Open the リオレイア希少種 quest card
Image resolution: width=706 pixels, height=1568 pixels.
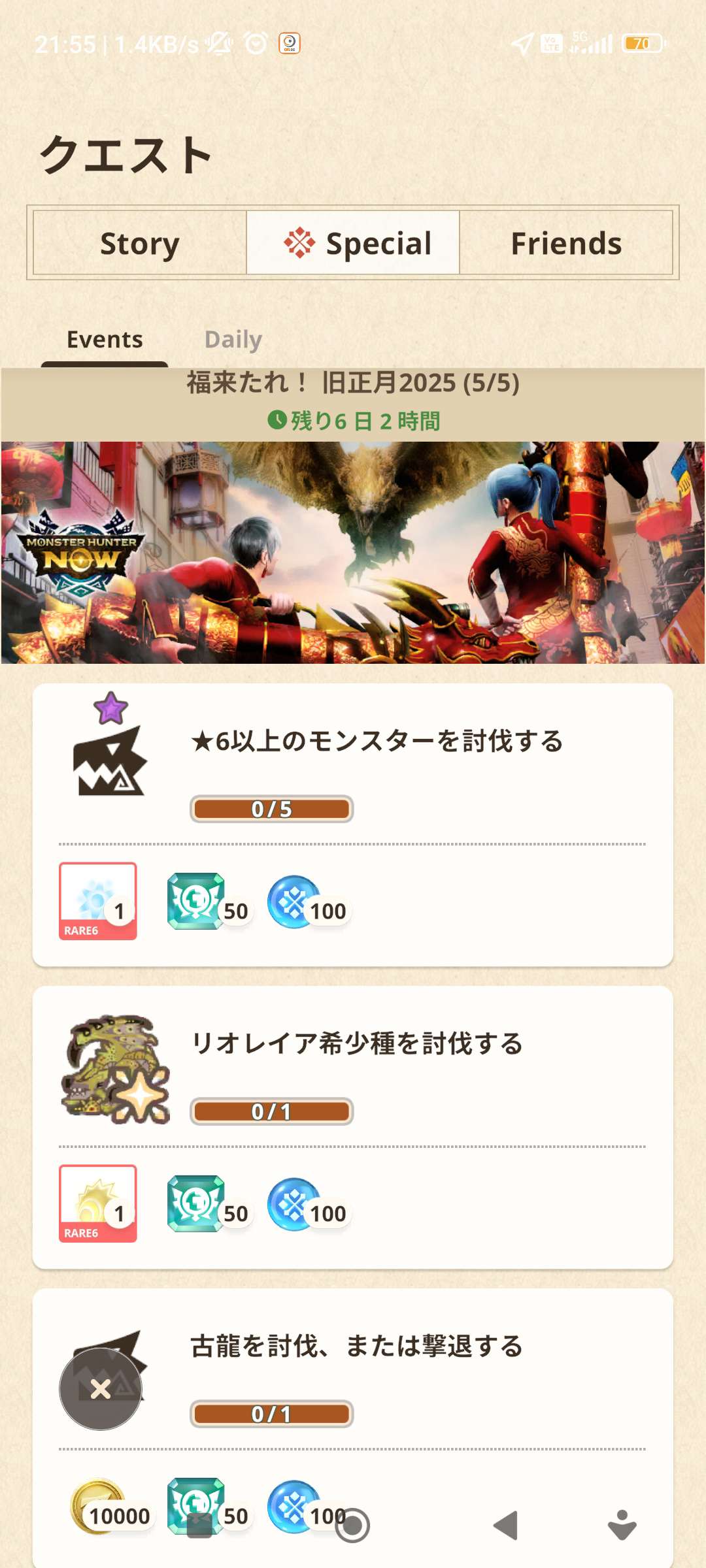353,1127
